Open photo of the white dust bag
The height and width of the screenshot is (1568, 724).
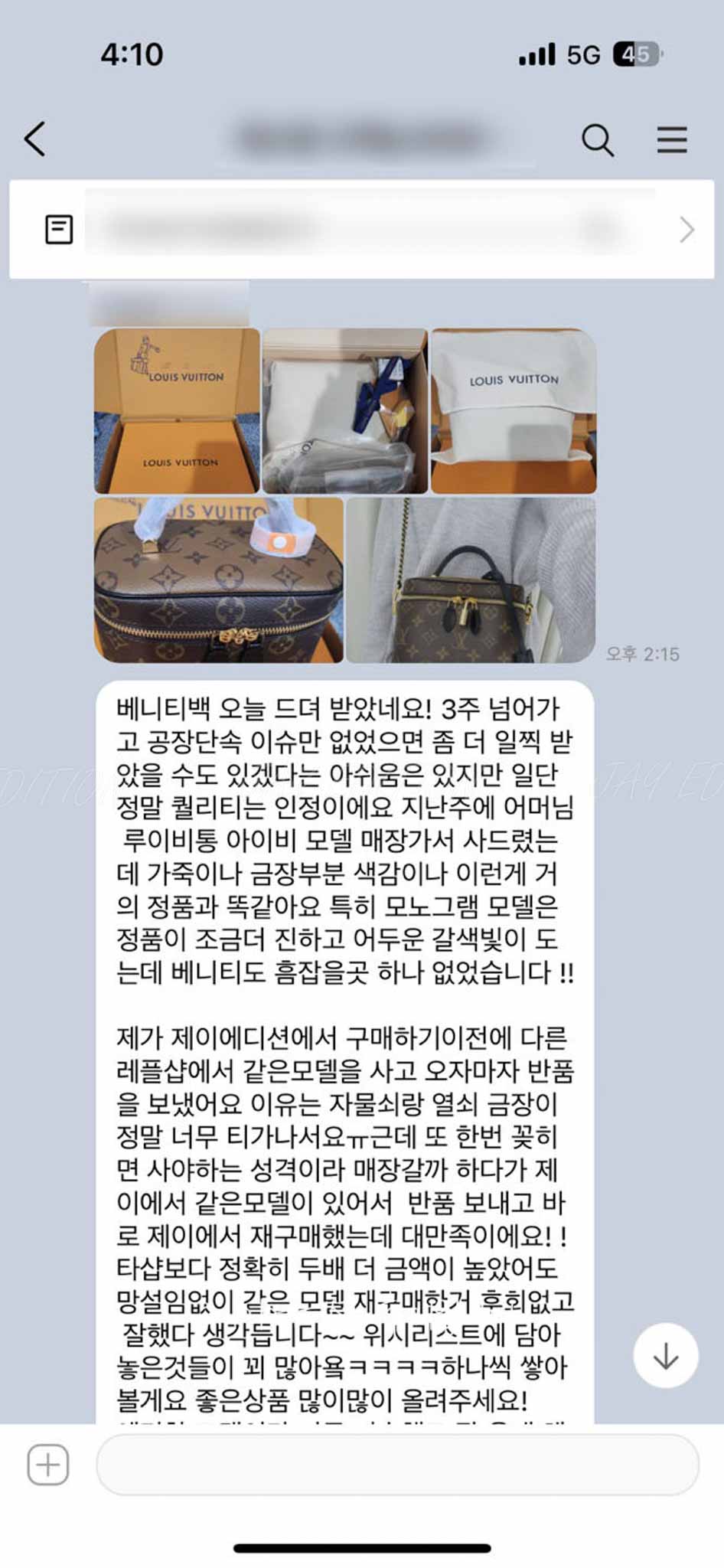coord(514,411)
